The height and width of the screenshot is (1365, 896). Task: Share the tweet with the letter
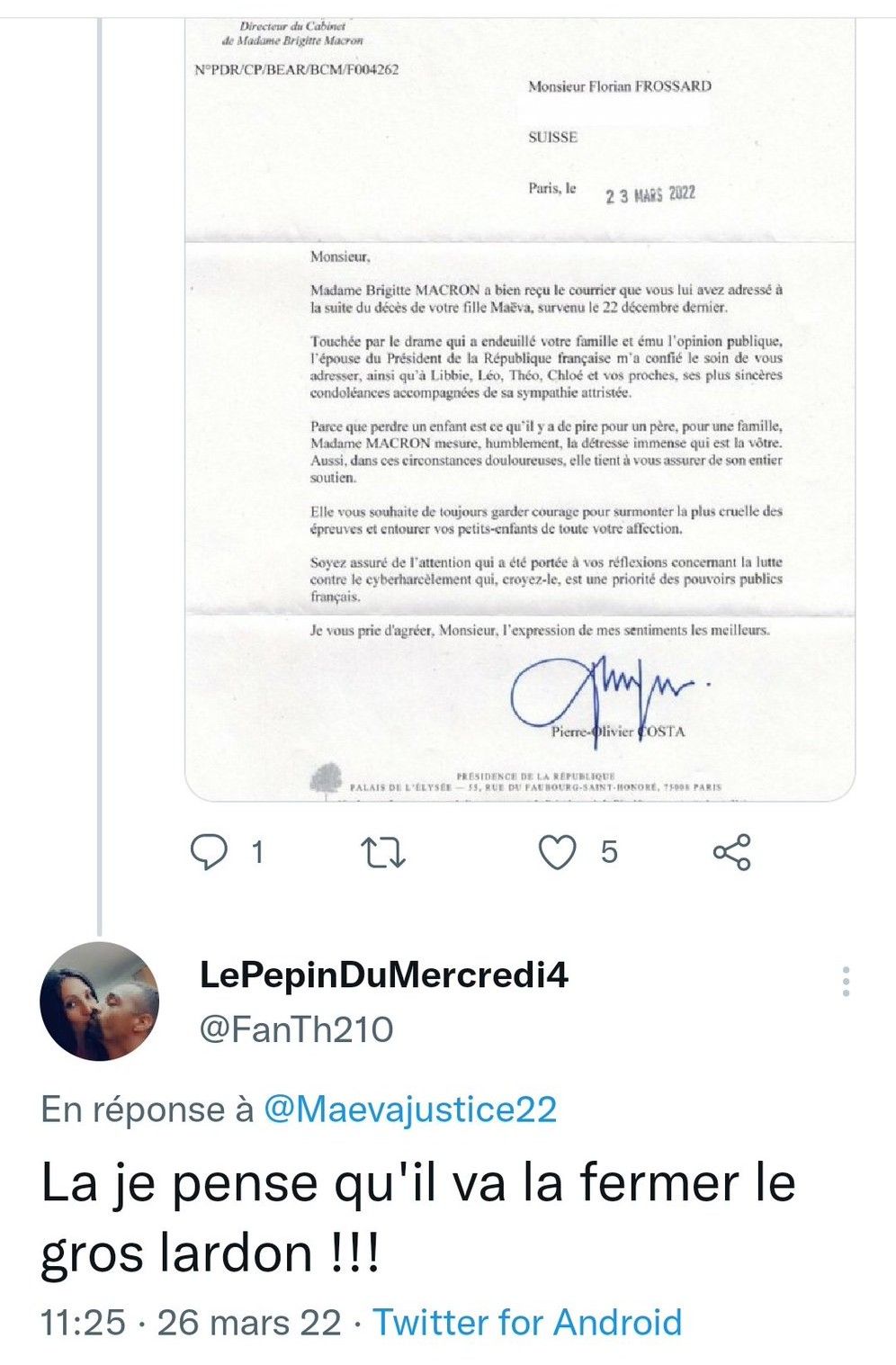pos(731,852)
